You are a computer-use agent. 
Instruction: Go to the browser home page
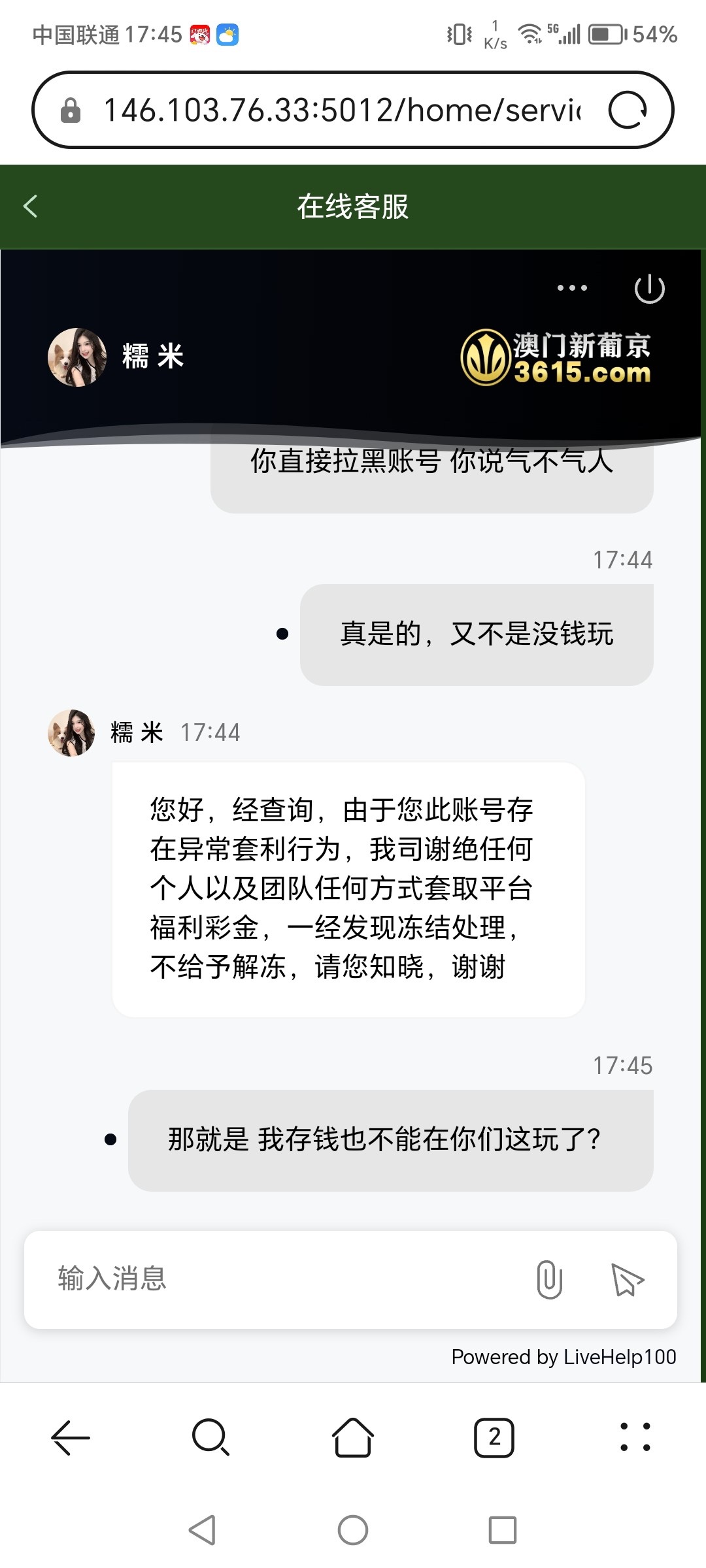353,1438
